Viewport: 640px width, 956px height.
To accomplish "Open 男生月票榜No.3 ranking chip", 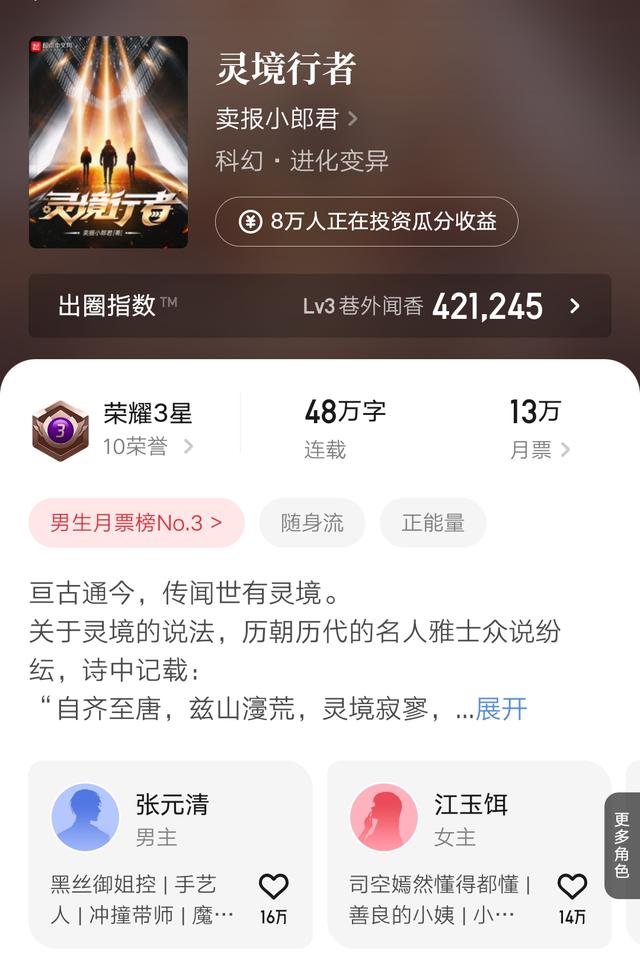I will (x=136, y=523).
